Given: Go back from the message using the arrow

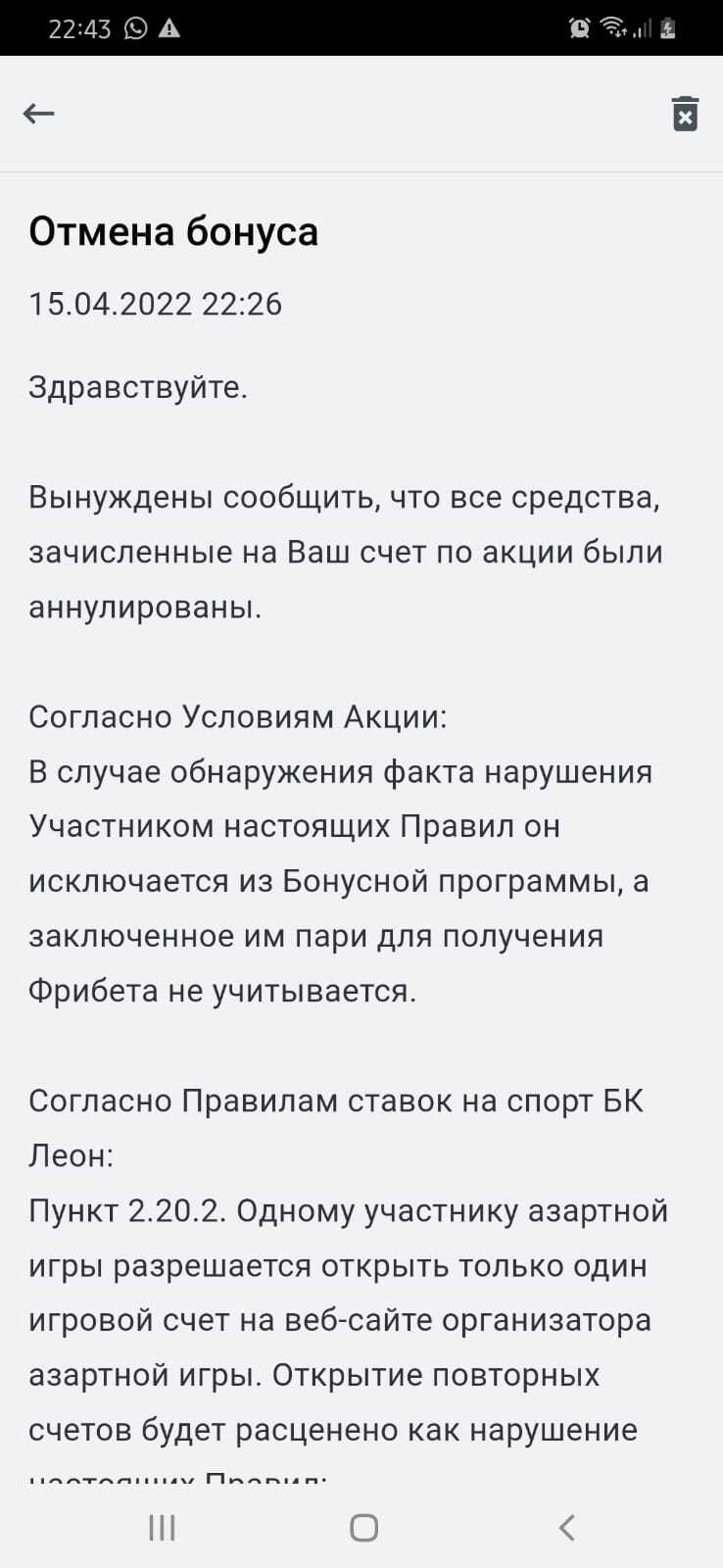Looking at the screenshot, I should [x=38, y=114].
